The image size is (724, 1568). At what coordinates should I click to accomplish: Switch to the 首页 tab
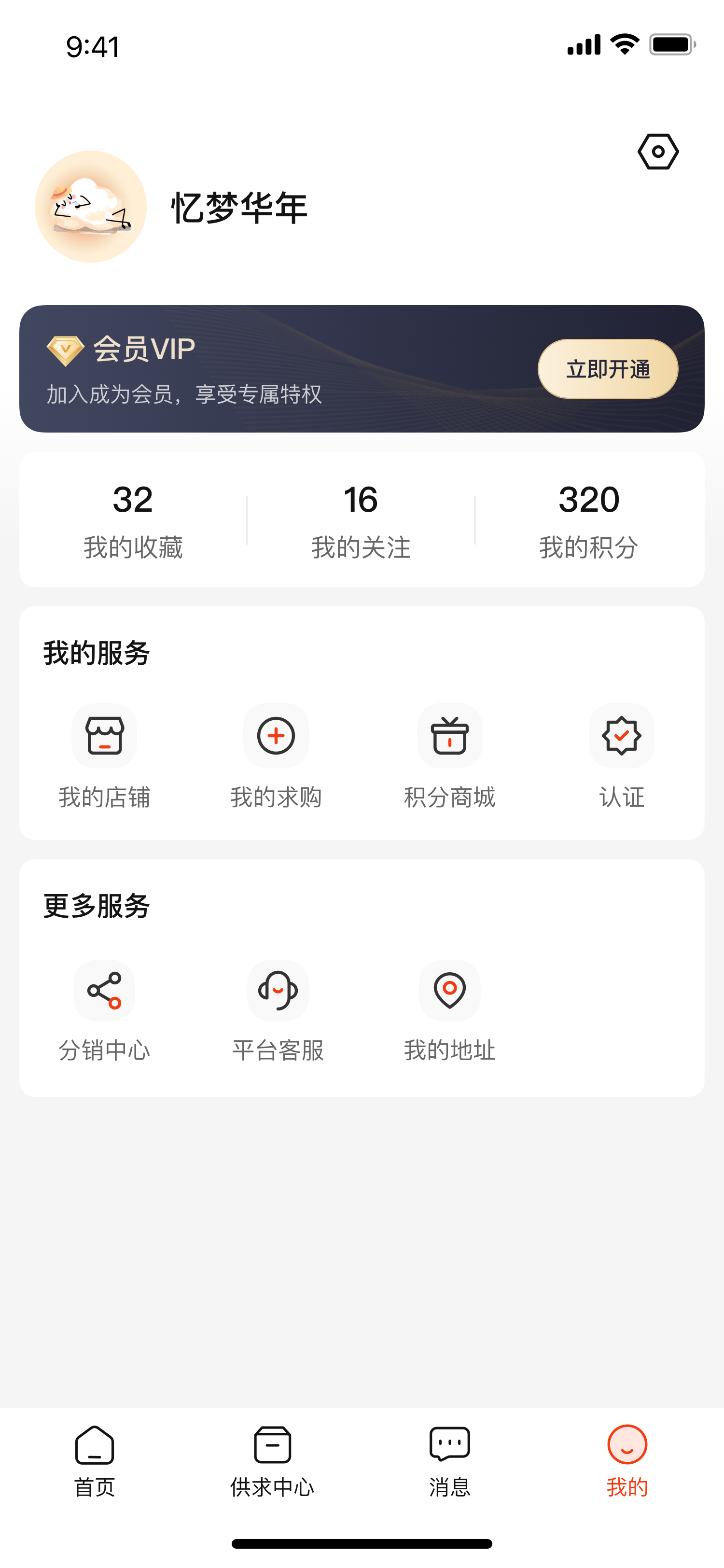94,1461
